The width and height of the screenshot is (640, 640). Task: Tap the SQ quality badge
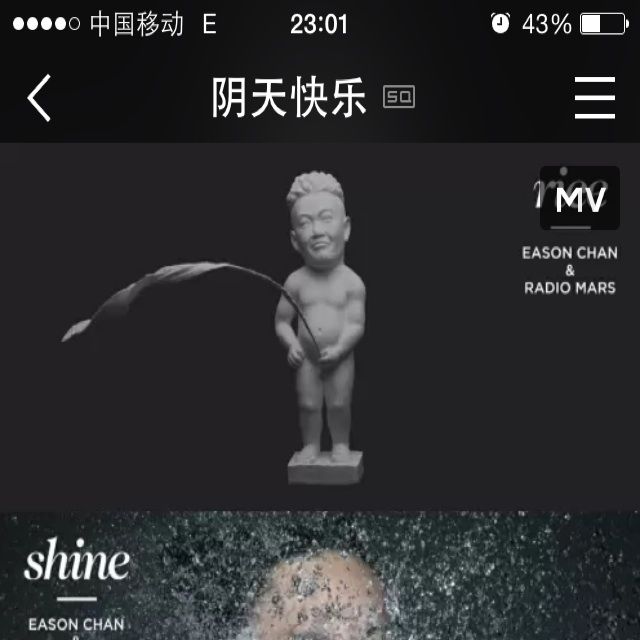point(399,98)
